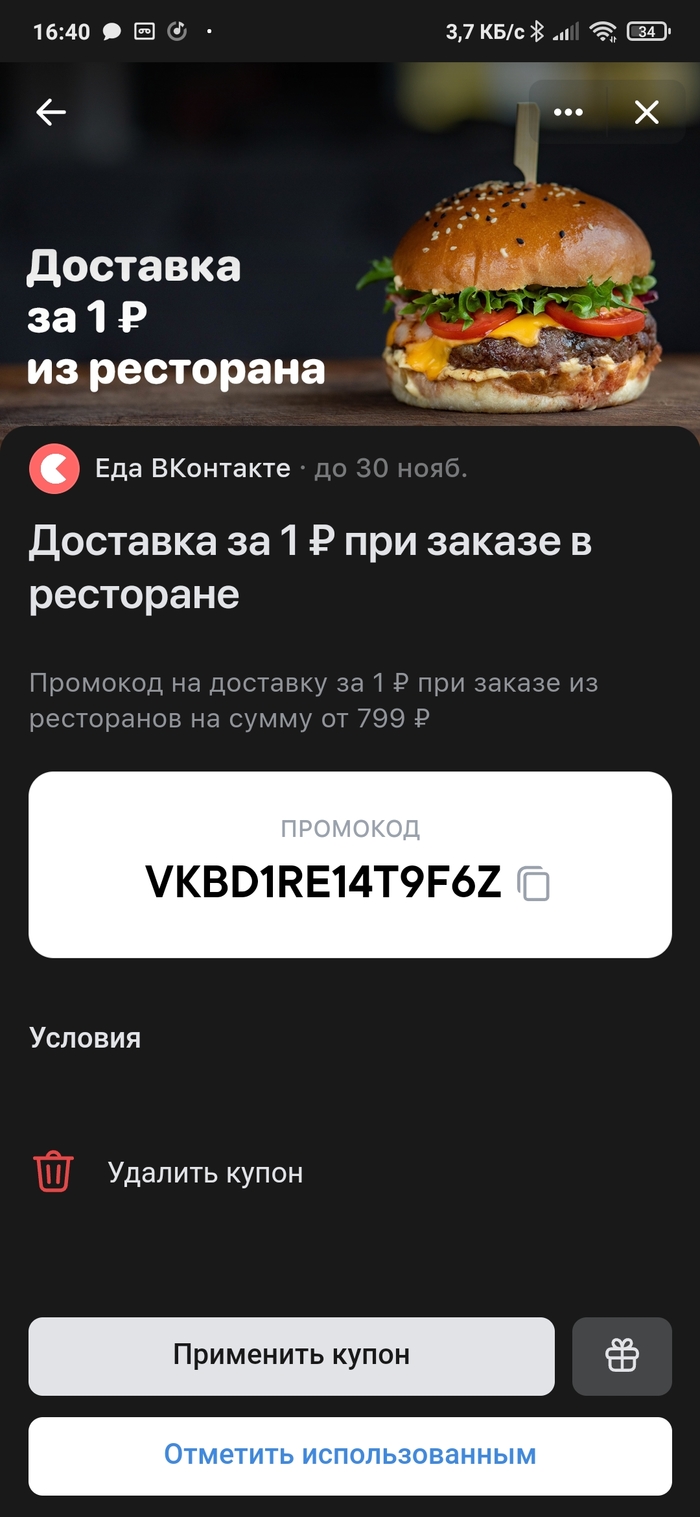This screenshot has width=700, height=1517.
Task: Go back using the top arrow
Action: (51, 113)
